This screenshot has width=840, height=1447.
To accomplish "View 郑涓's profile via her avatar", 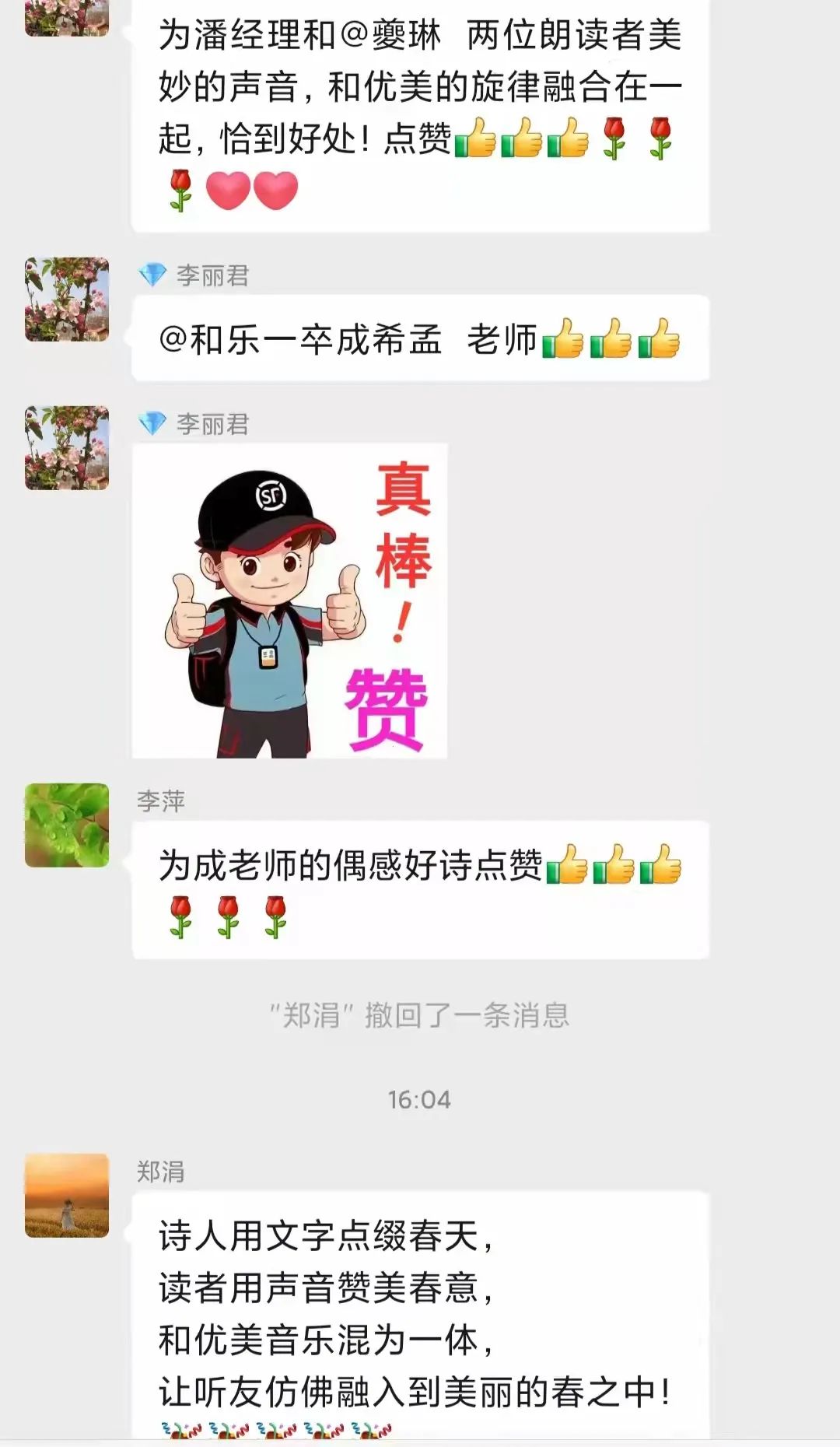I will pos(67,1195).
